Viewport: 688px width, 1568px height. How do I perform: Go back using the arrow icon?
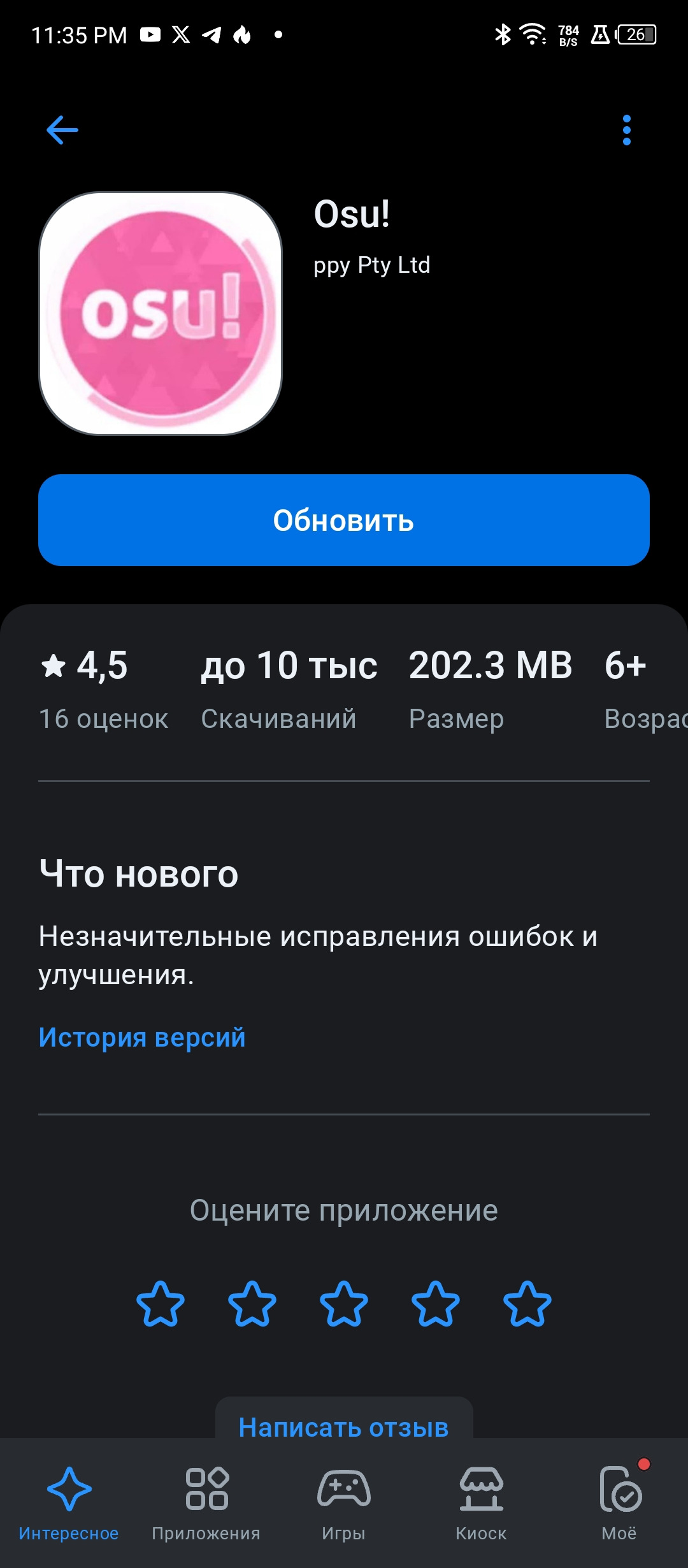coord(62,130)
